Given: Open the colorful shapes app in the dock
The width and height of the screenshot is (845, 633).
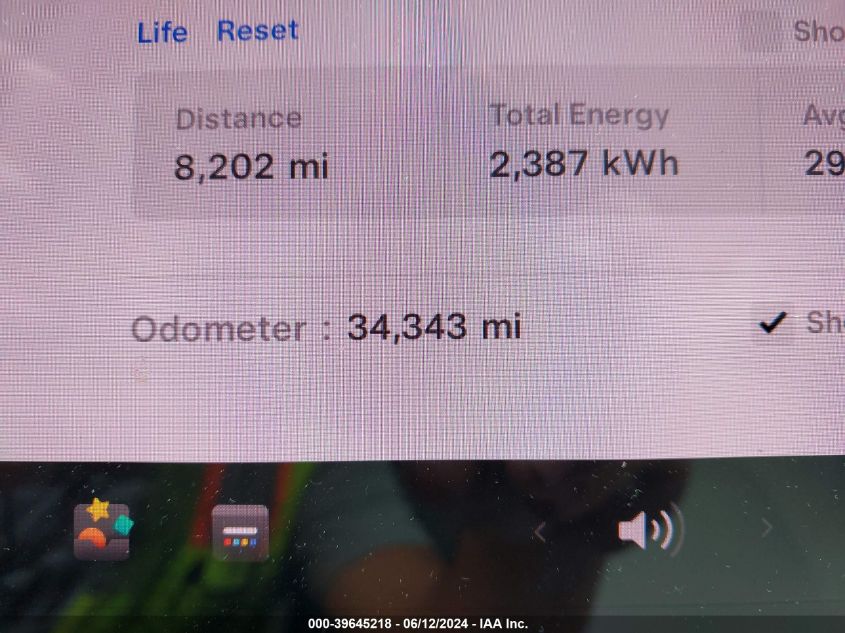Looking at the screenshot, I should click(102, 530).
